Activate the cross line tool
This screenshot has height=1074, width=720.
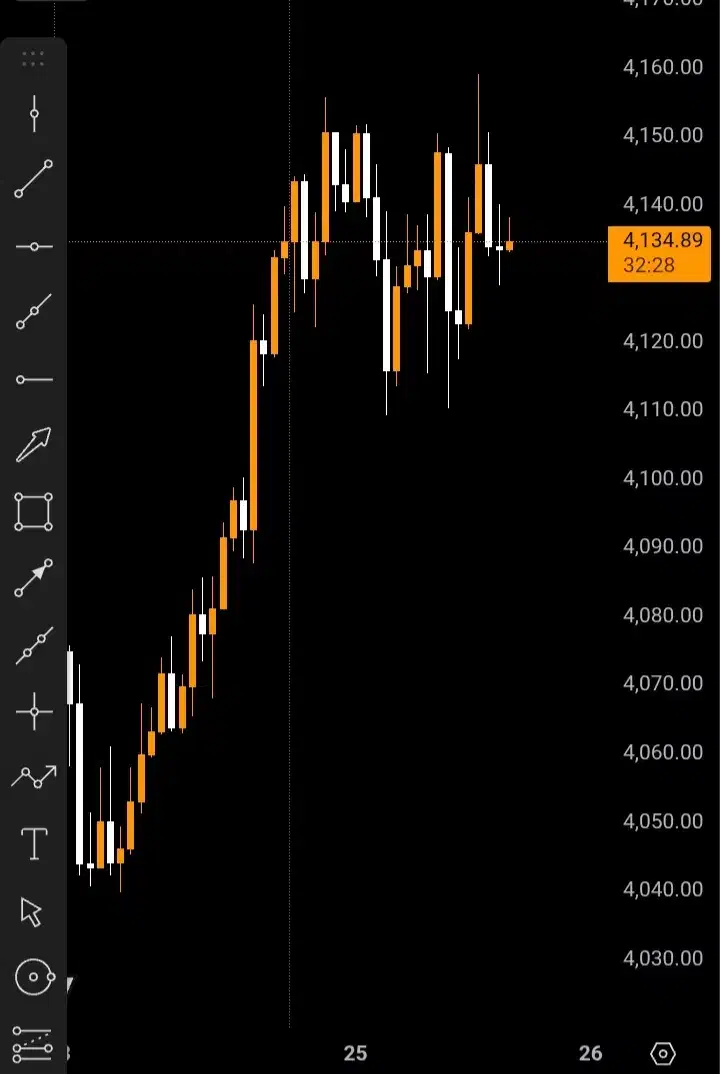[x=34, y=712]
